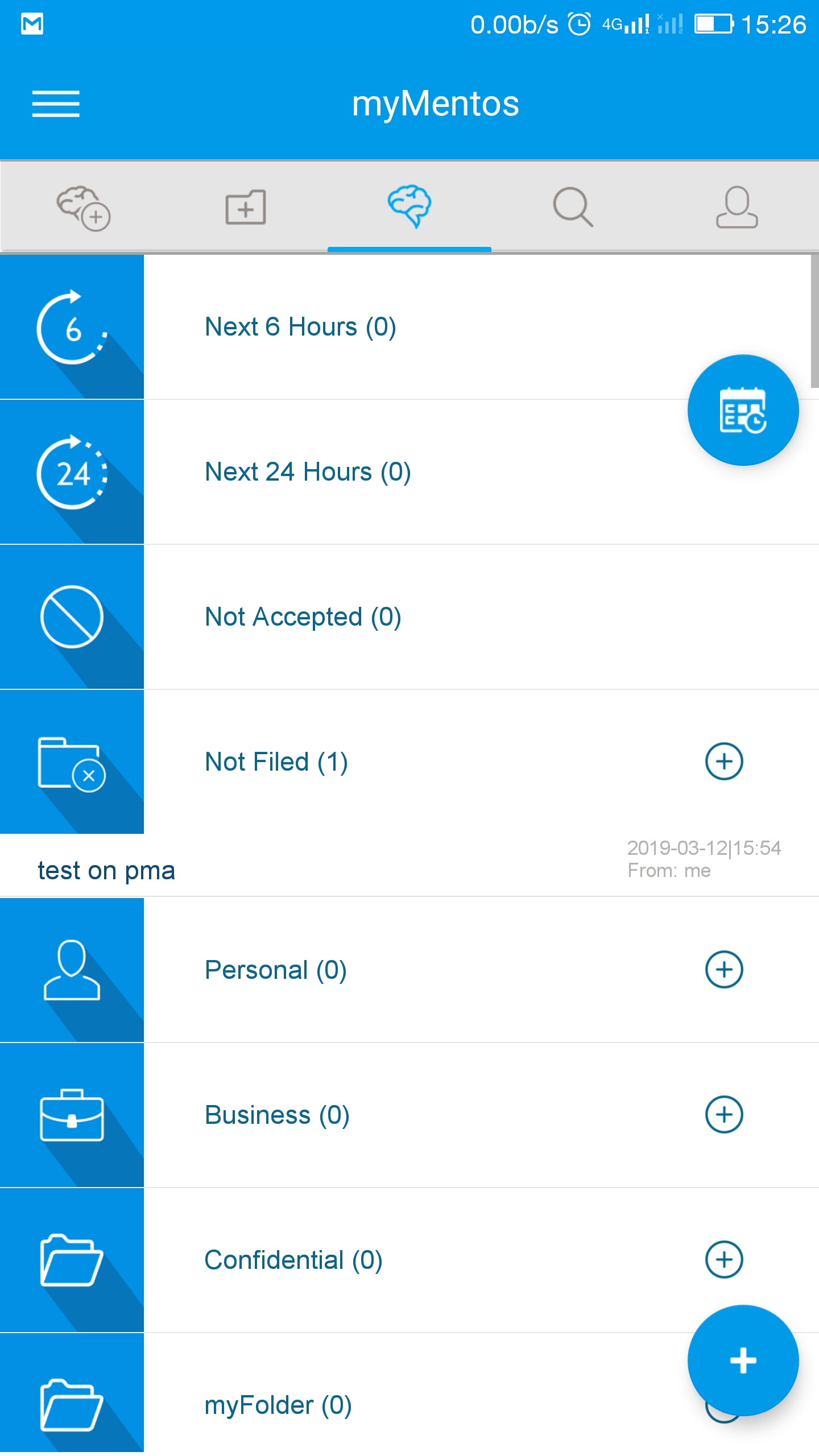Screen dimensions: 819x1456
Task: Open the hamburger drawer menu
Action: 56,104
